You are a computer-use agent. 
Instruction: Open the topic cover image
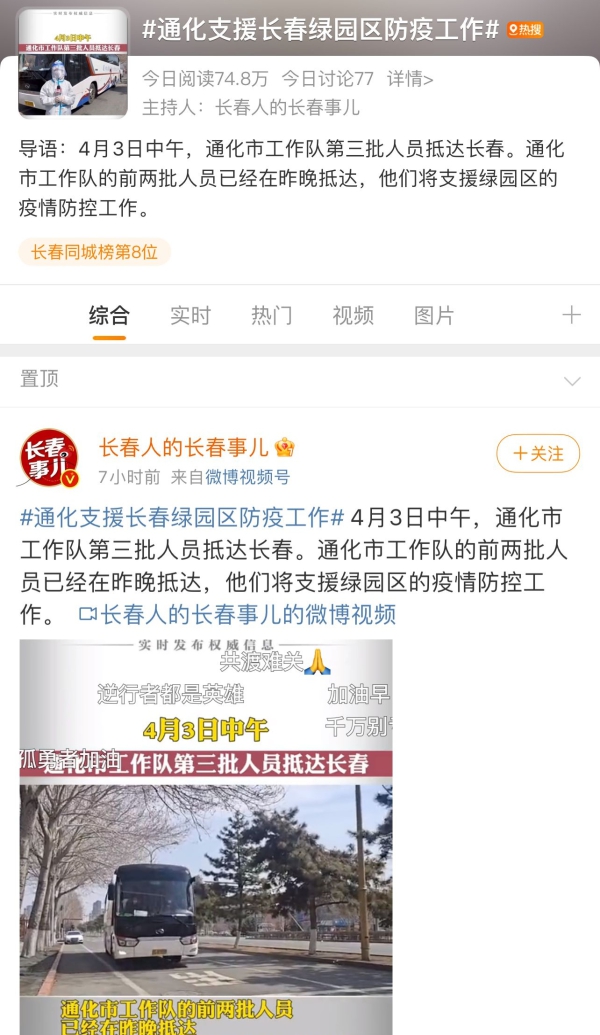click(x=72, y=65)
